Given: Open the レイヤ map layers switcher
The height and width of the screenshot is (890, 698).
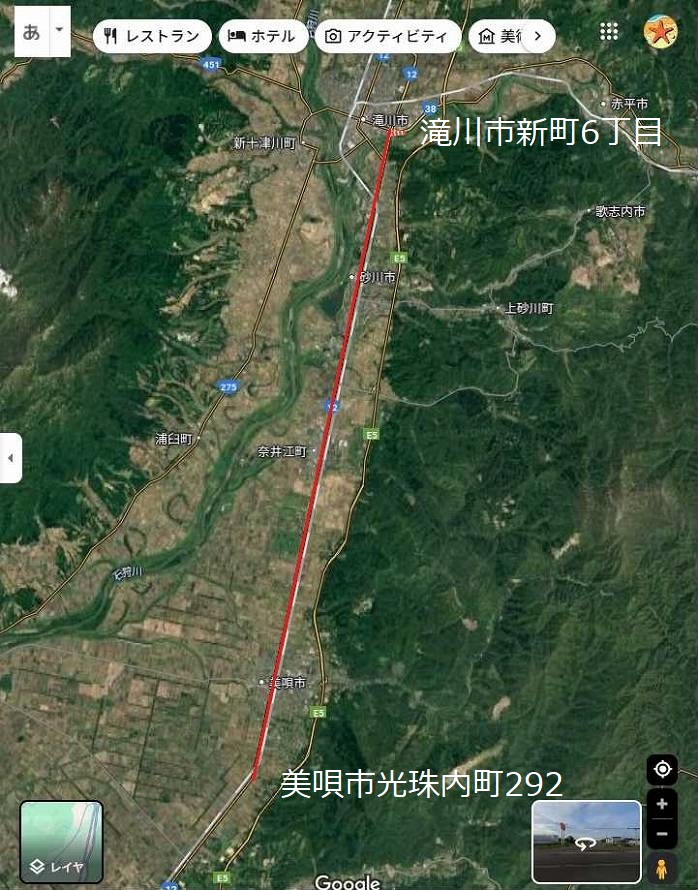Looking at the screenshot, I should pos(61,842).
